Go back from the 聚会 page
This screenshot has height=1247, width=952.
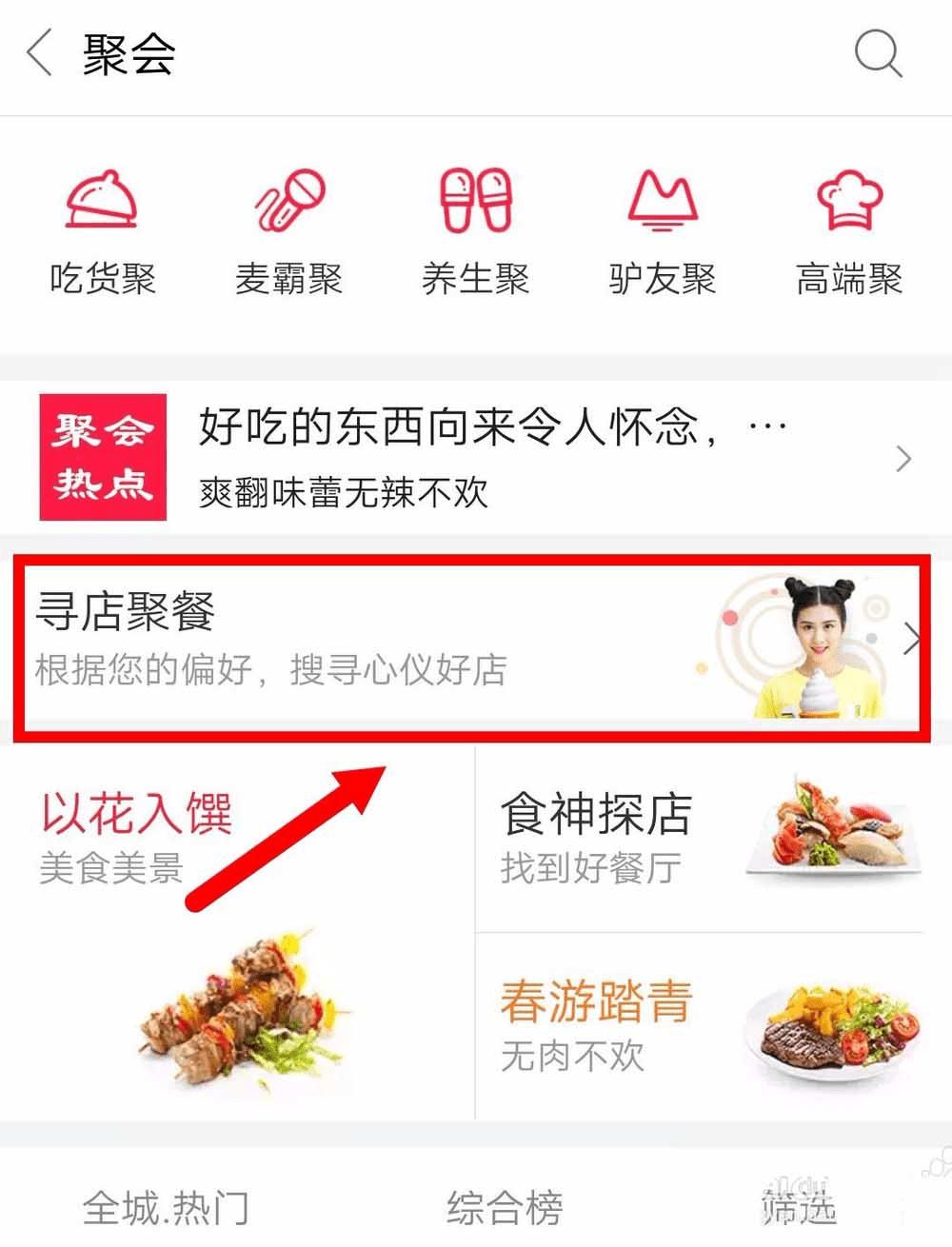click(x=40, y=53)
